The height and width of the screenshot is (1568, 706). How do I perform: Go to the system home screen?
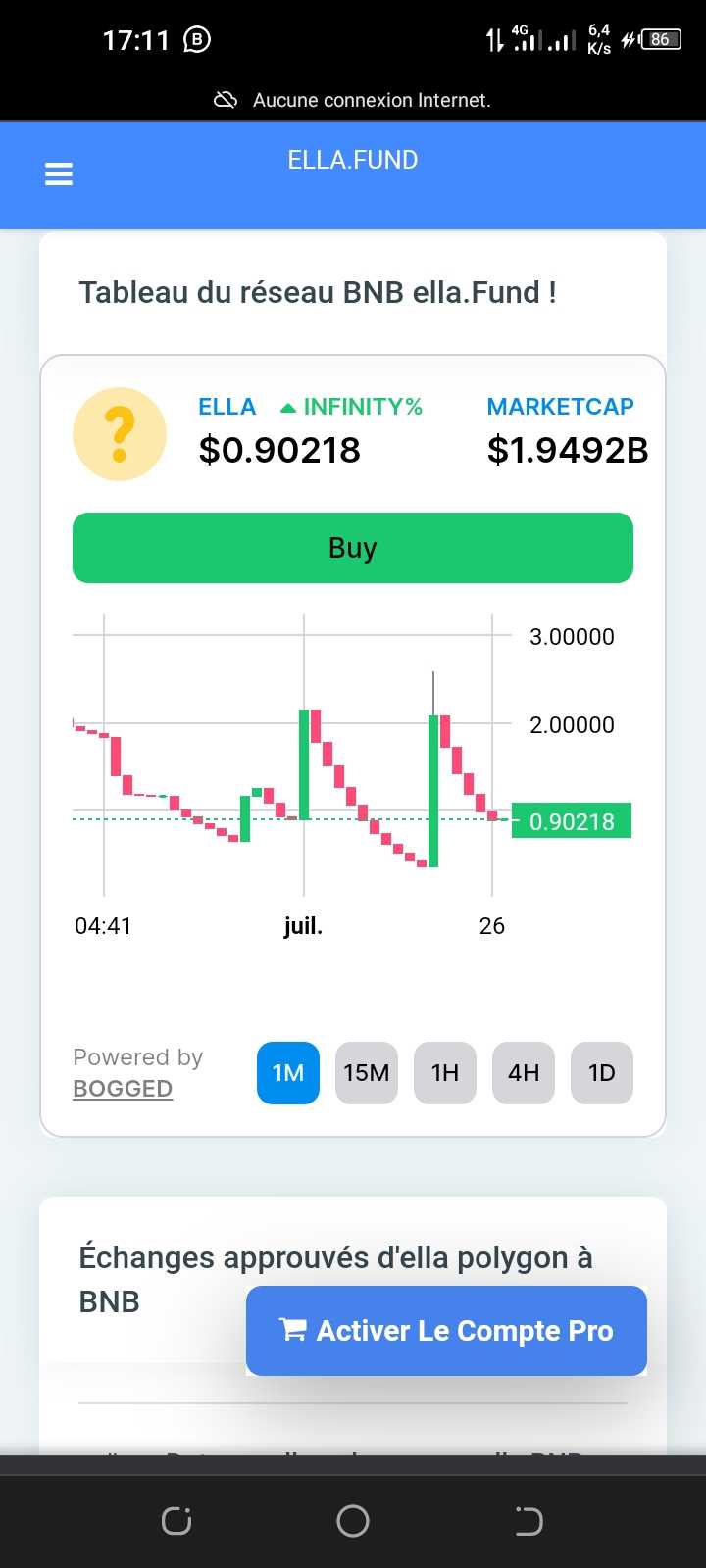pos(353,1521)
